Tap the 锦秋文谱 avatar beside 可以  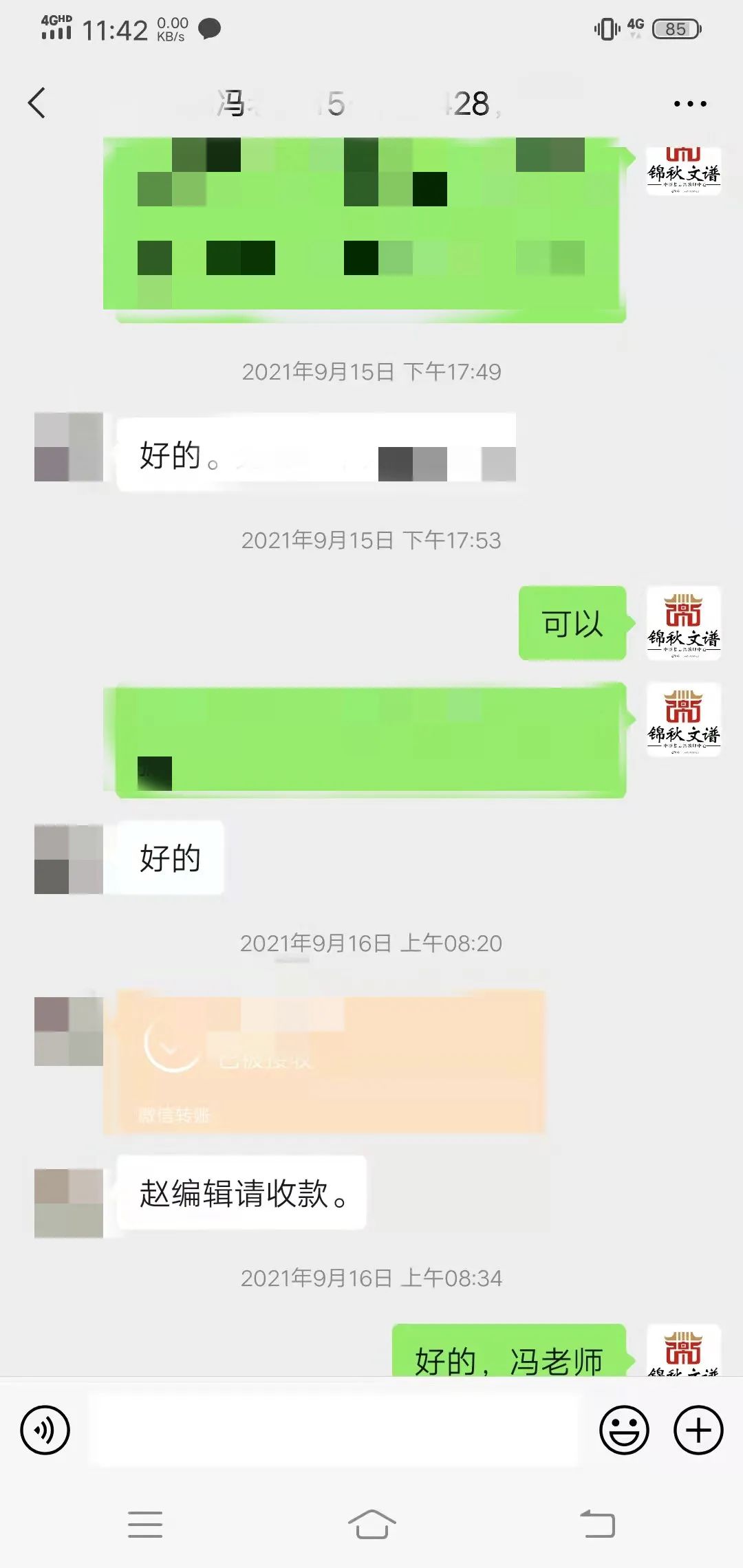pyautogui.click(x=683, y=623)
